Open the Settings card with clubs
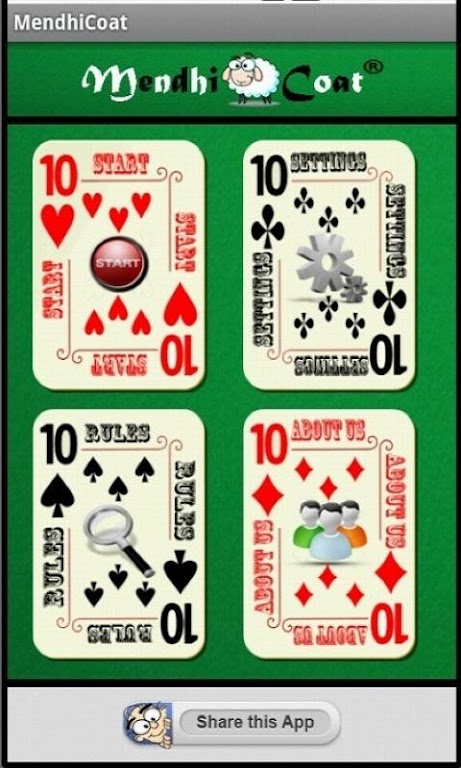The width and height of the screenshot is (461, 768). (329, 264)
